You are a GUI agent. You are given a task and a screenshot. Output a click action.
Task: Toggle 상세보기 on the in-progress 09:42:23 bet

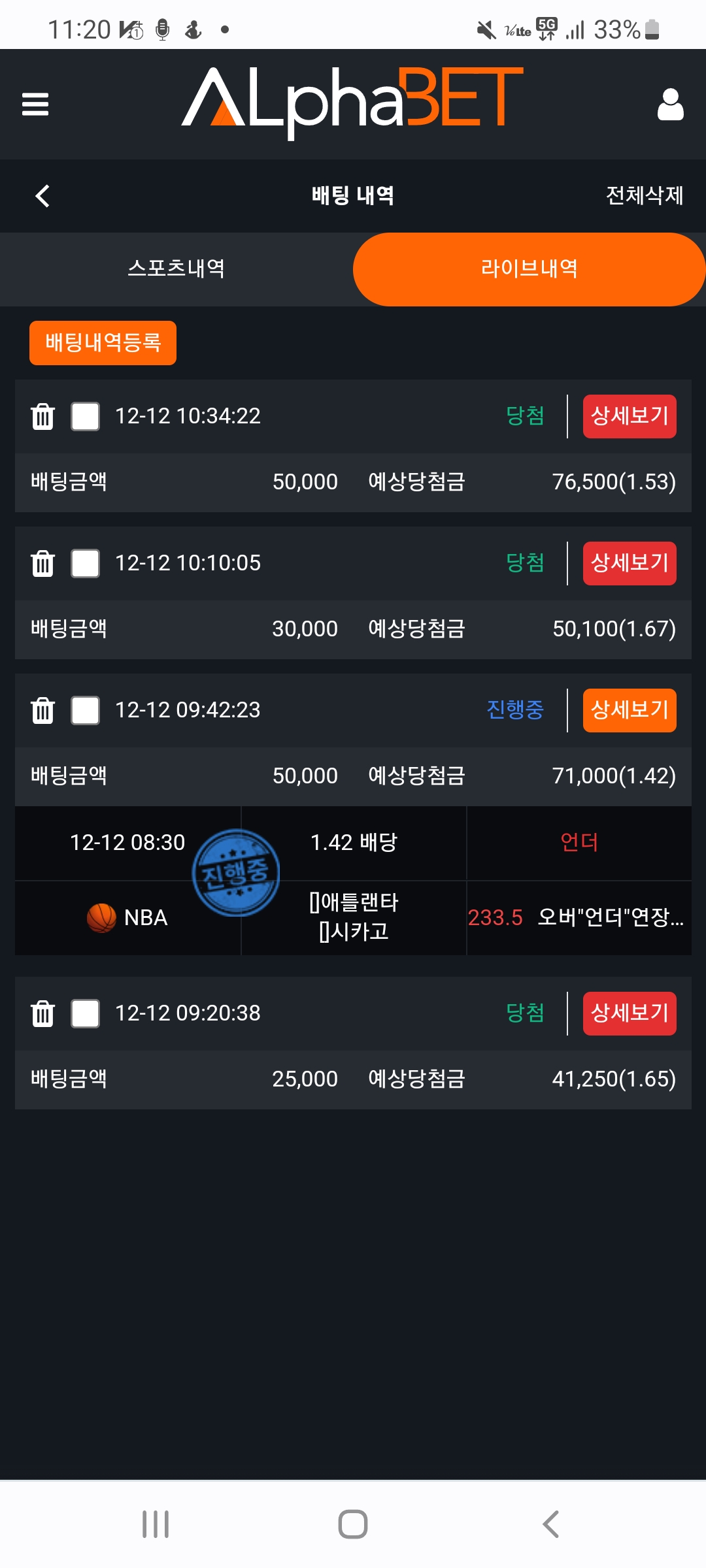630,710
